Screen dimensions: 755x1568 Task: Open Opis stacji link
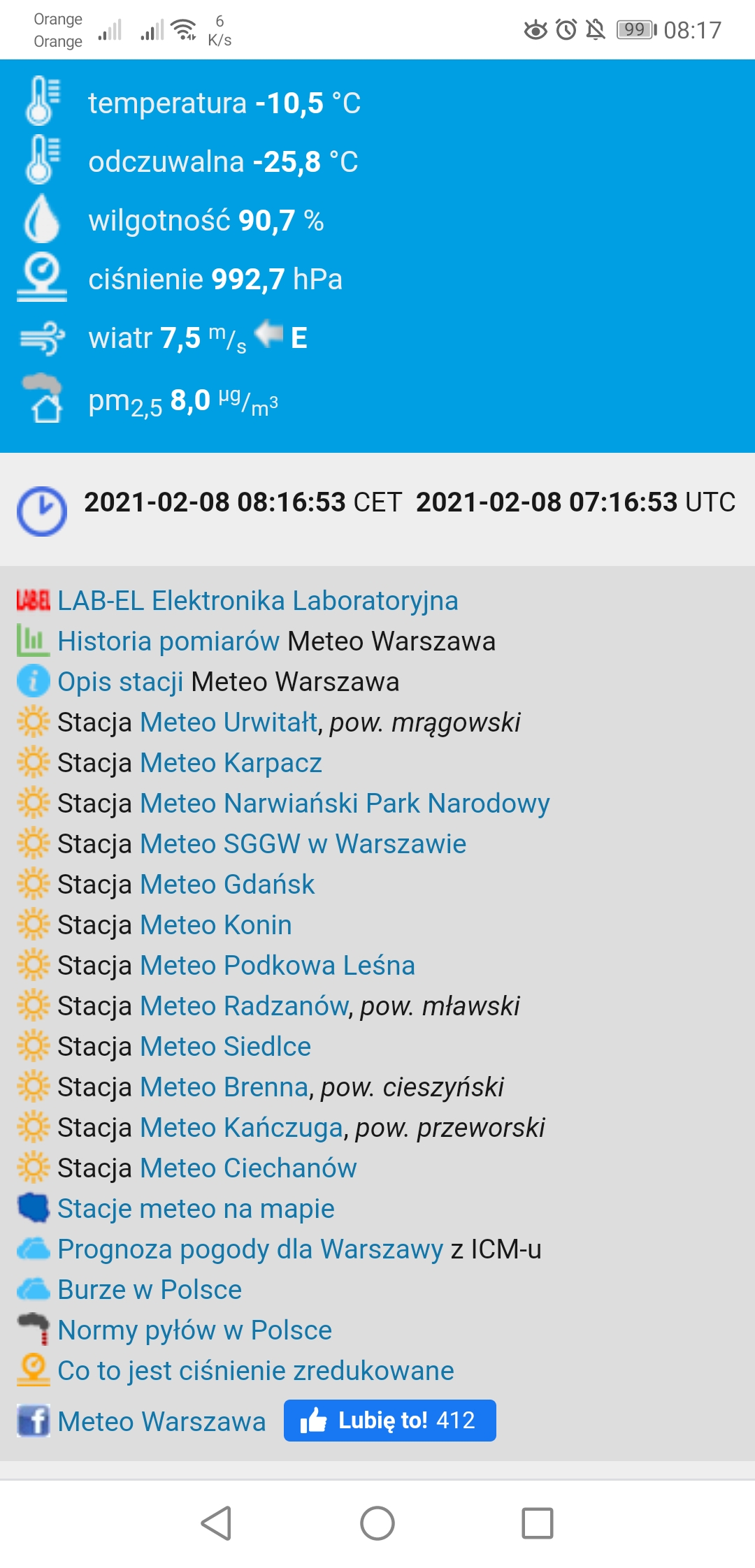click(120, 682)
